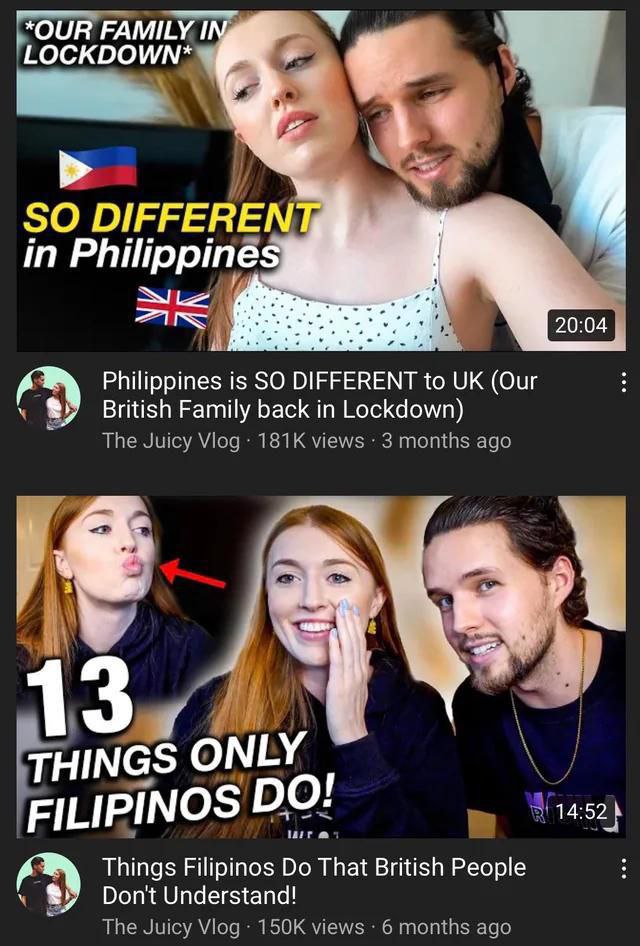Open channel avatar beside Philippines is SO DIFFERENT
The width and height of the screenshot is (640, 946).
48,398
